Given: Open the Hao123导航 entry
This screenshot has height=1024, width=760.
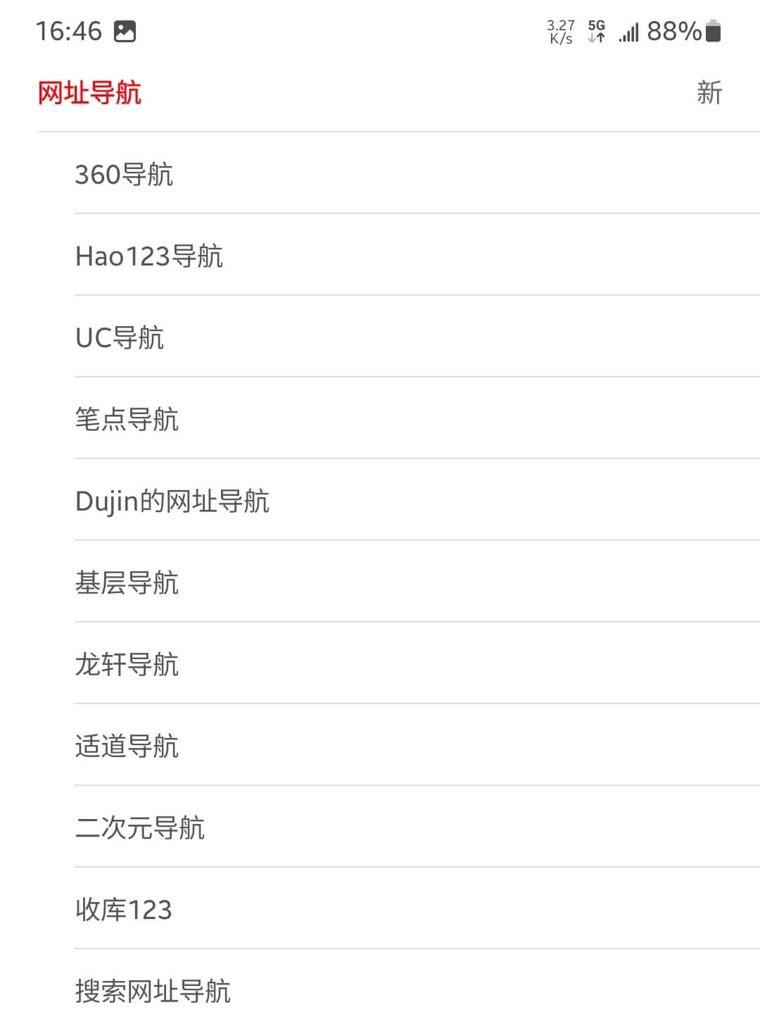Looking at the screenshot, I should point(149,256).
